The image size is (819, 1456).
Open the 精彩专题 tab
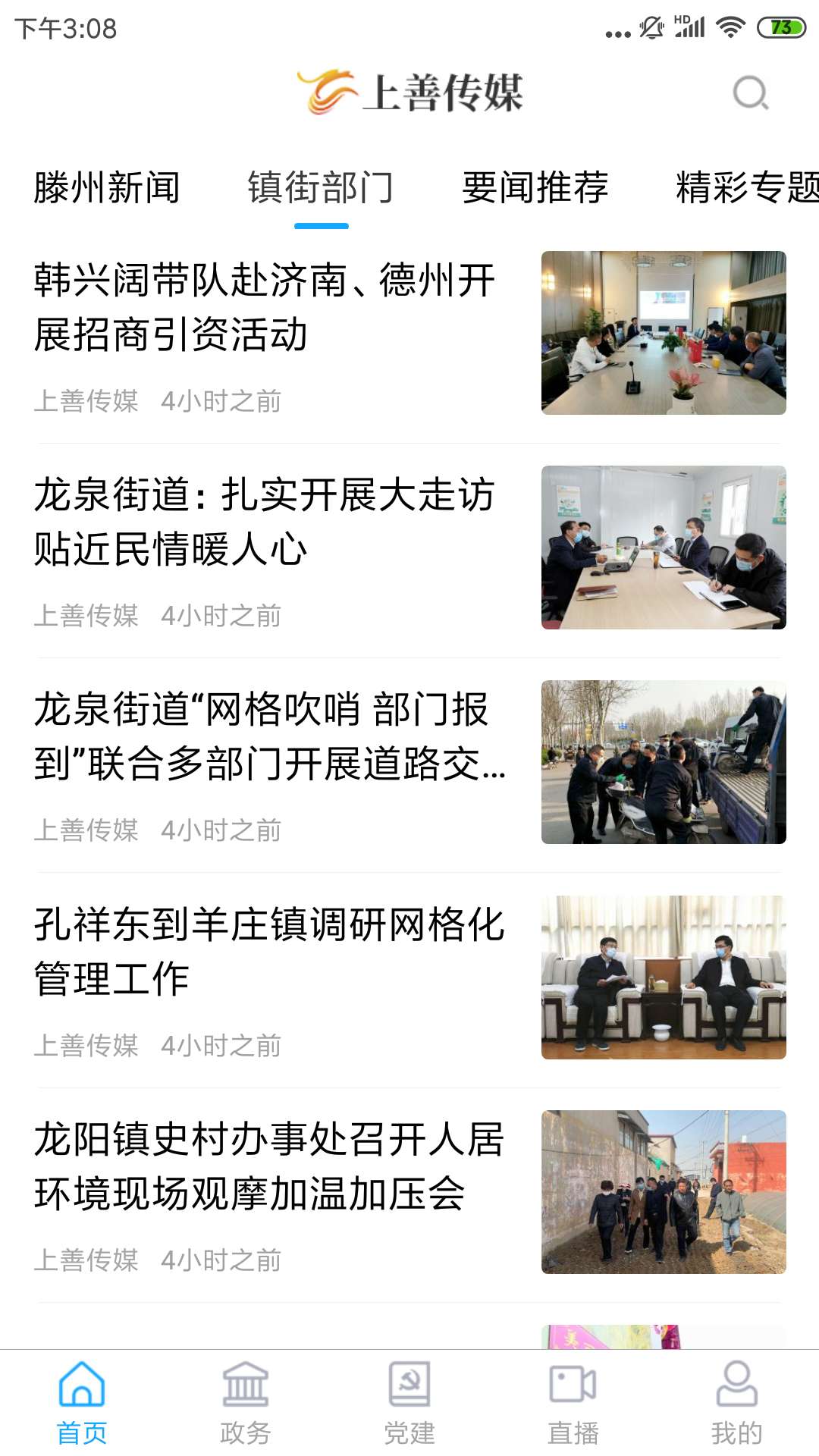coord(747,187)
